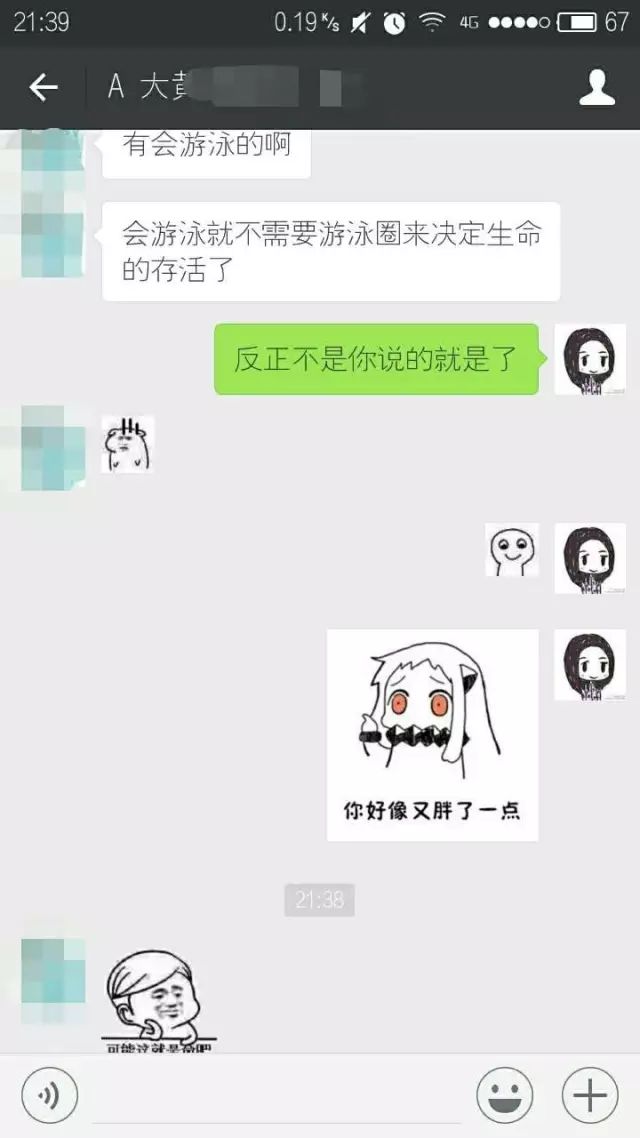Image resolution: width=640 pixels, height=1138 pixels.
Task: View the smiley face sticker sent
Action: (512, 550)
